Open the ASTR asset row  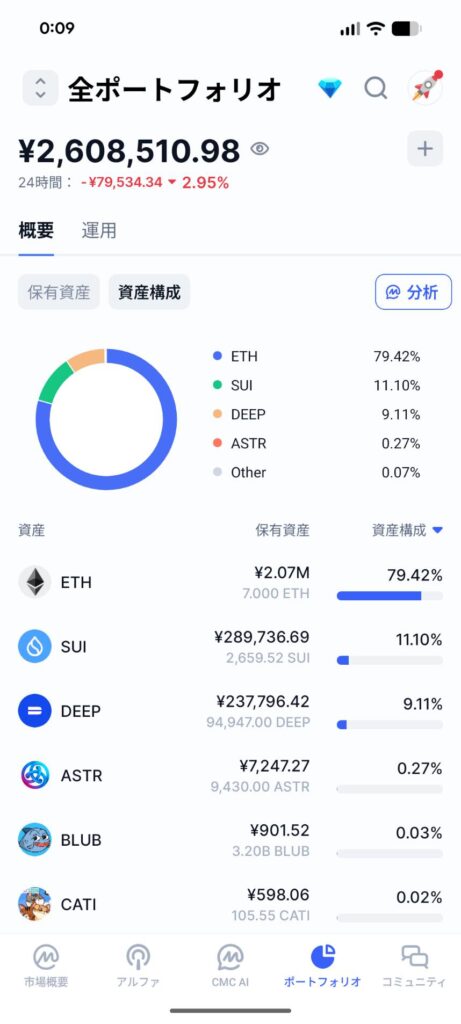point(230,775)
